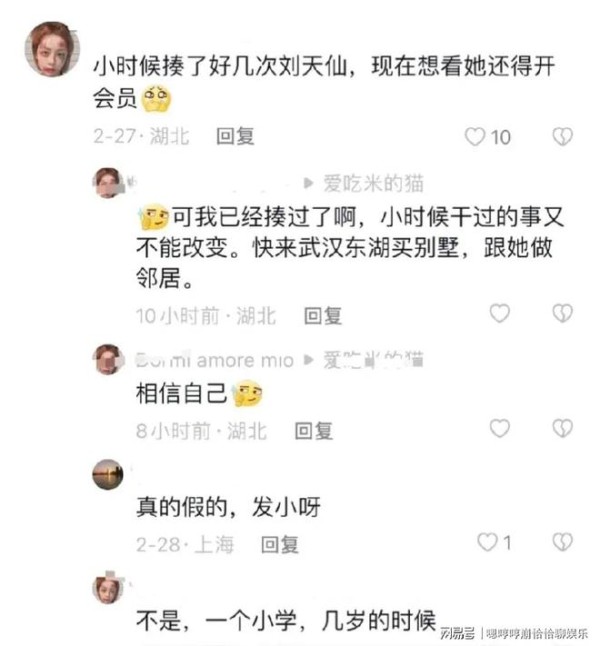Image resolution: width=600 pixels, height=646 pixels.
Task: Reply to the comment from 2-28 上海
Action: tap(280, 544)
